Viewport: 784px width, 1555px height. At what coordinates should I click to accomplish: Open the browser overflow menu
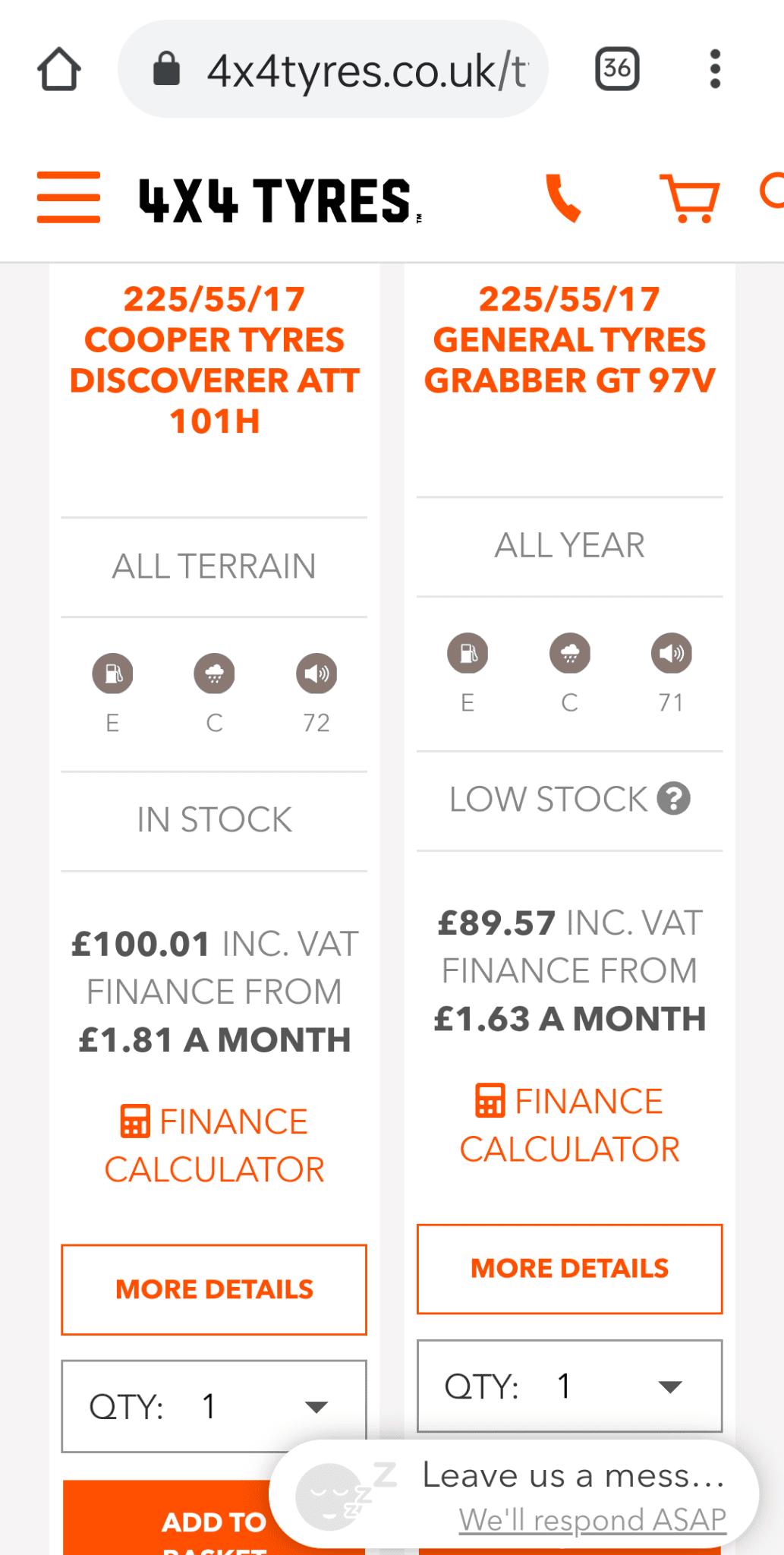tap(714, 69)
